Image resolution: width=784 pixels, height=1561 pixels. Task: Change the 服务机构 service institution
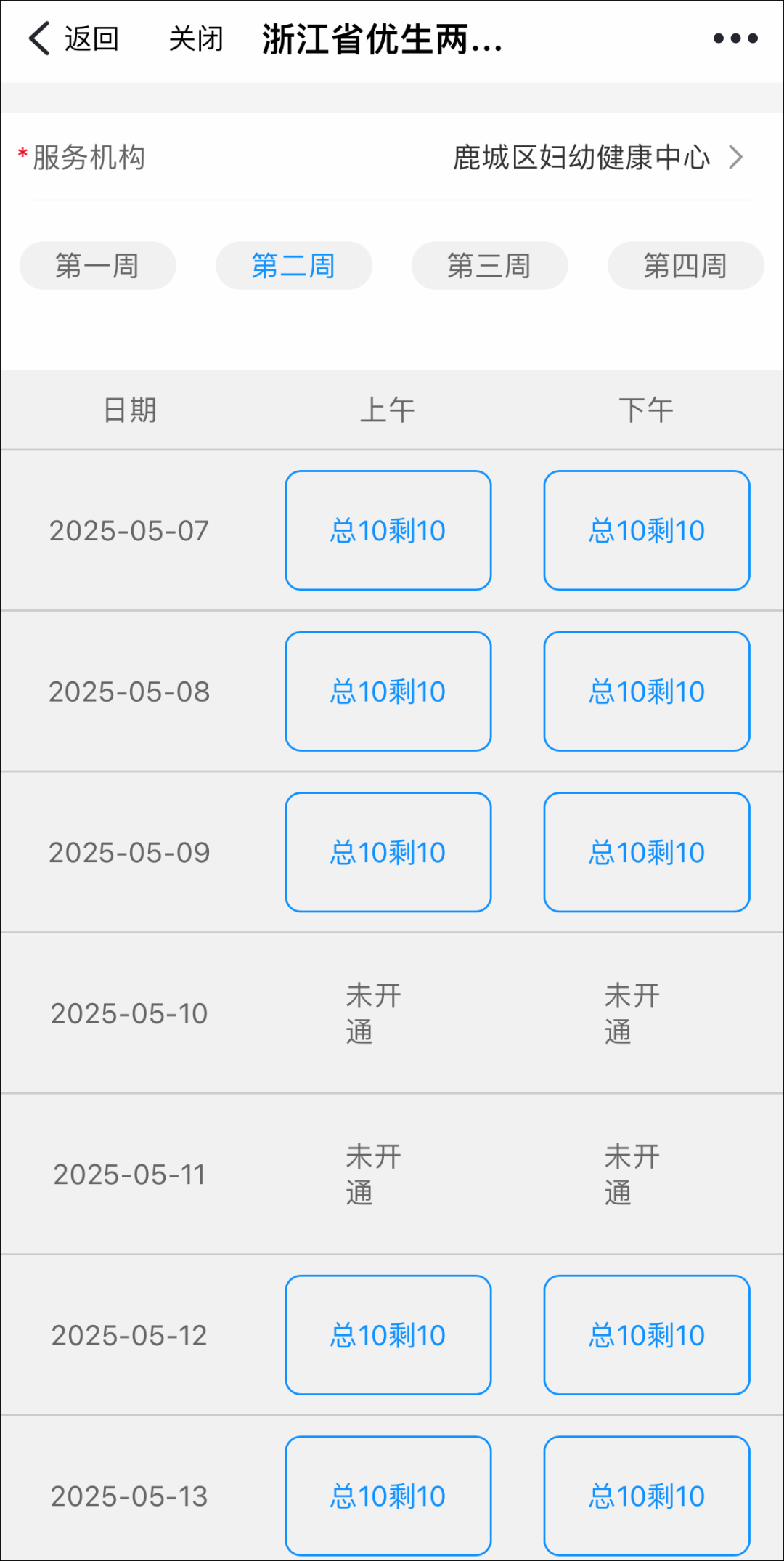595,158
